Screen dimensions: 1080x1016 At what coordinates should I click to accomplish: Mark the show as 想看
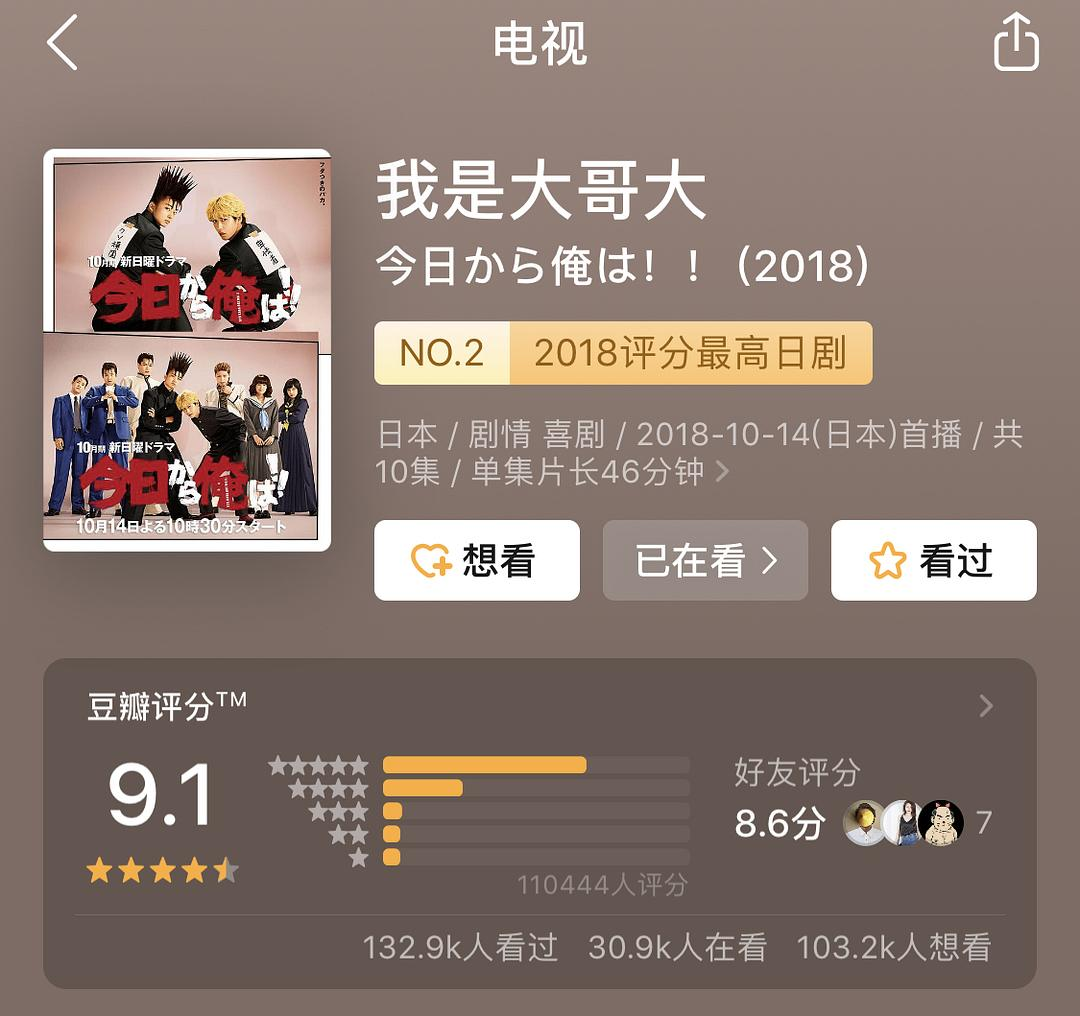[x=477, y=561]
